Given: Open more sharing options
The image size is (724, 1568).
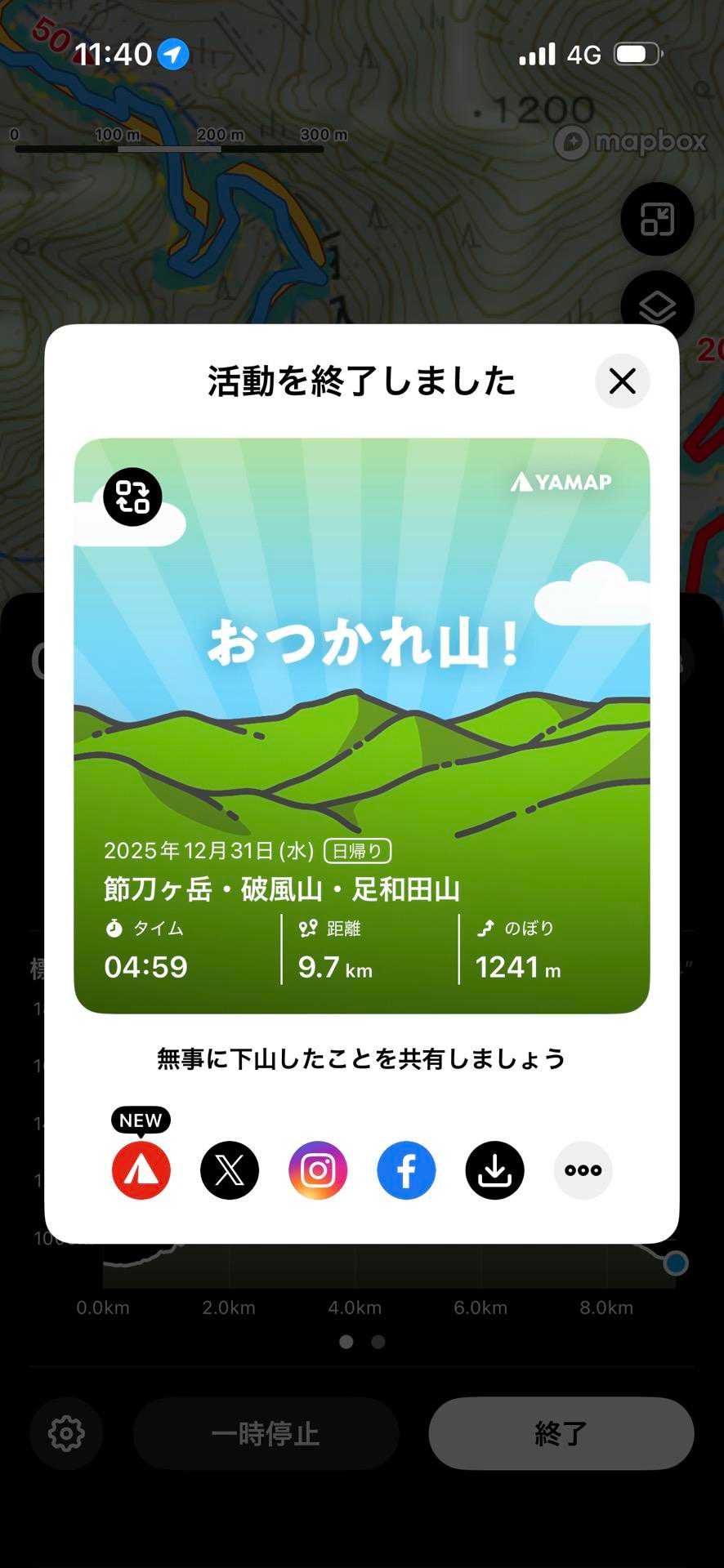Looking at the screenshot, I should coord(583,1170).
